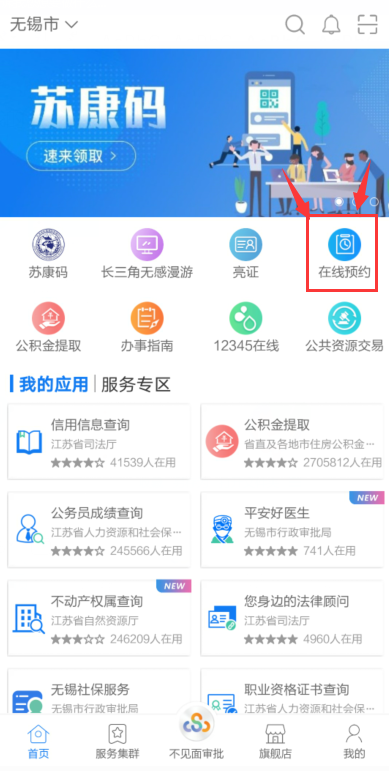Image resolution: width=389 pixels, height=771 pixels.
Task: Switch to the 服务专区 tab
Action: [136, 385]
